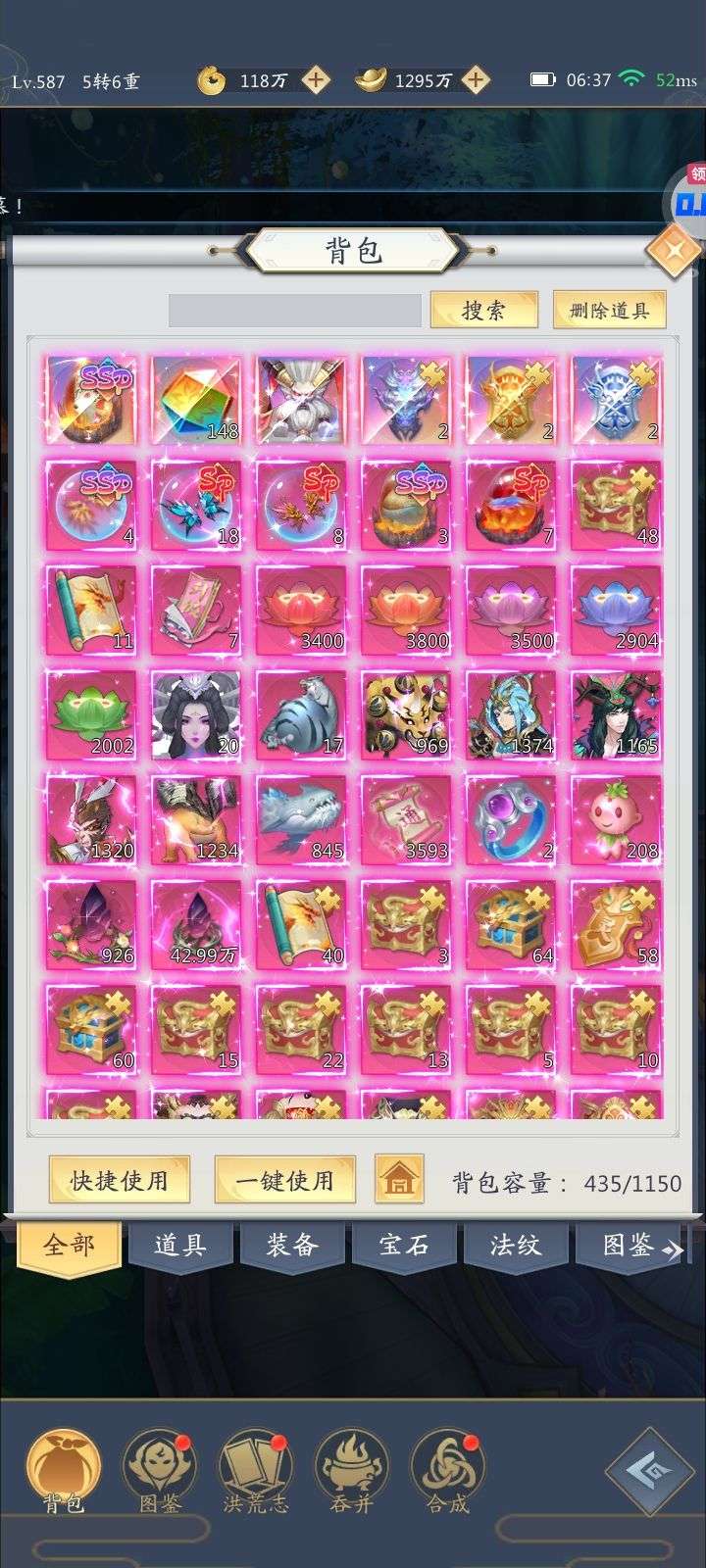Select the 全部 tab

coord(69,1246)
